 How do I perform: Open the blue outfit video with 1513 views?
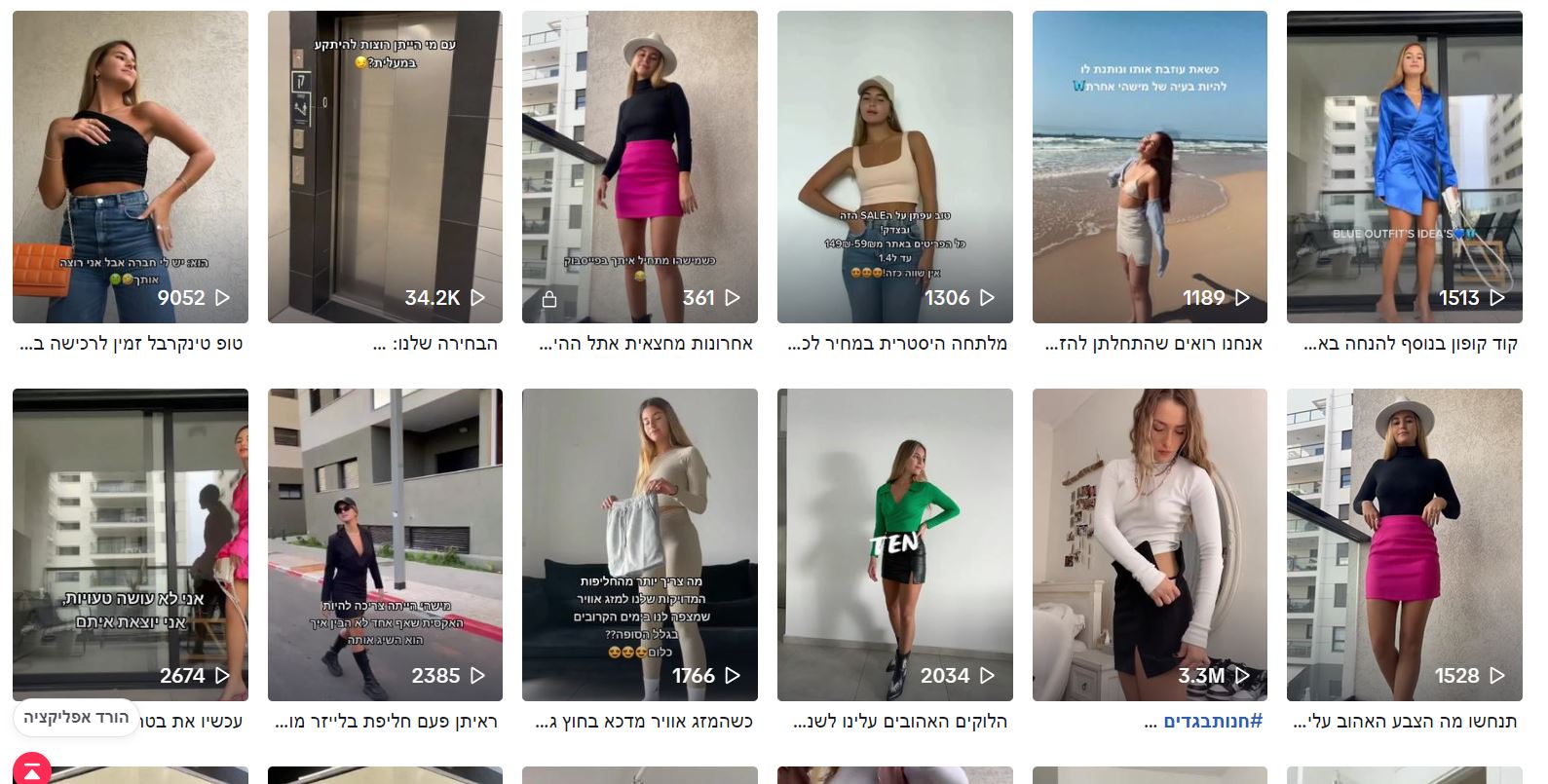[x=1404, y=167]
